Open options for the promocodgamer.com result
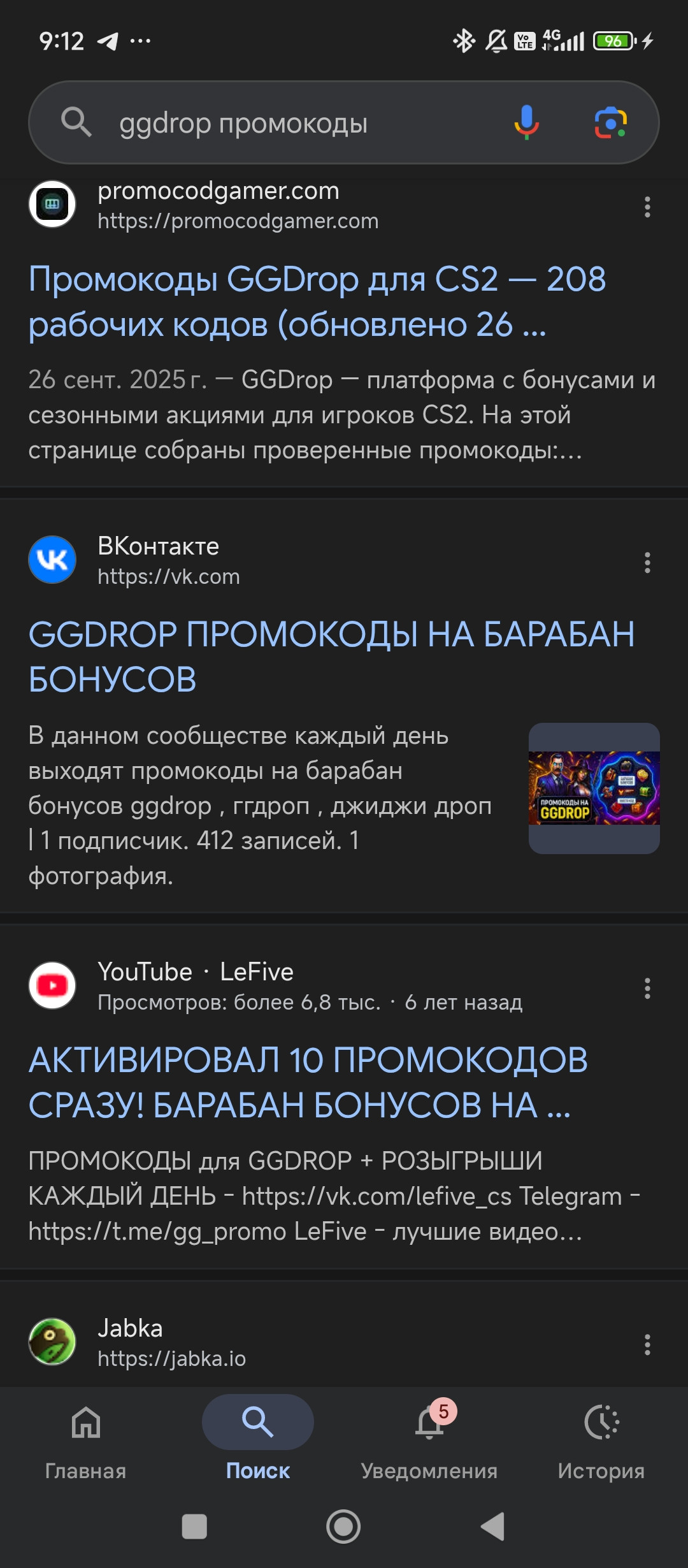 coord(647,207)
